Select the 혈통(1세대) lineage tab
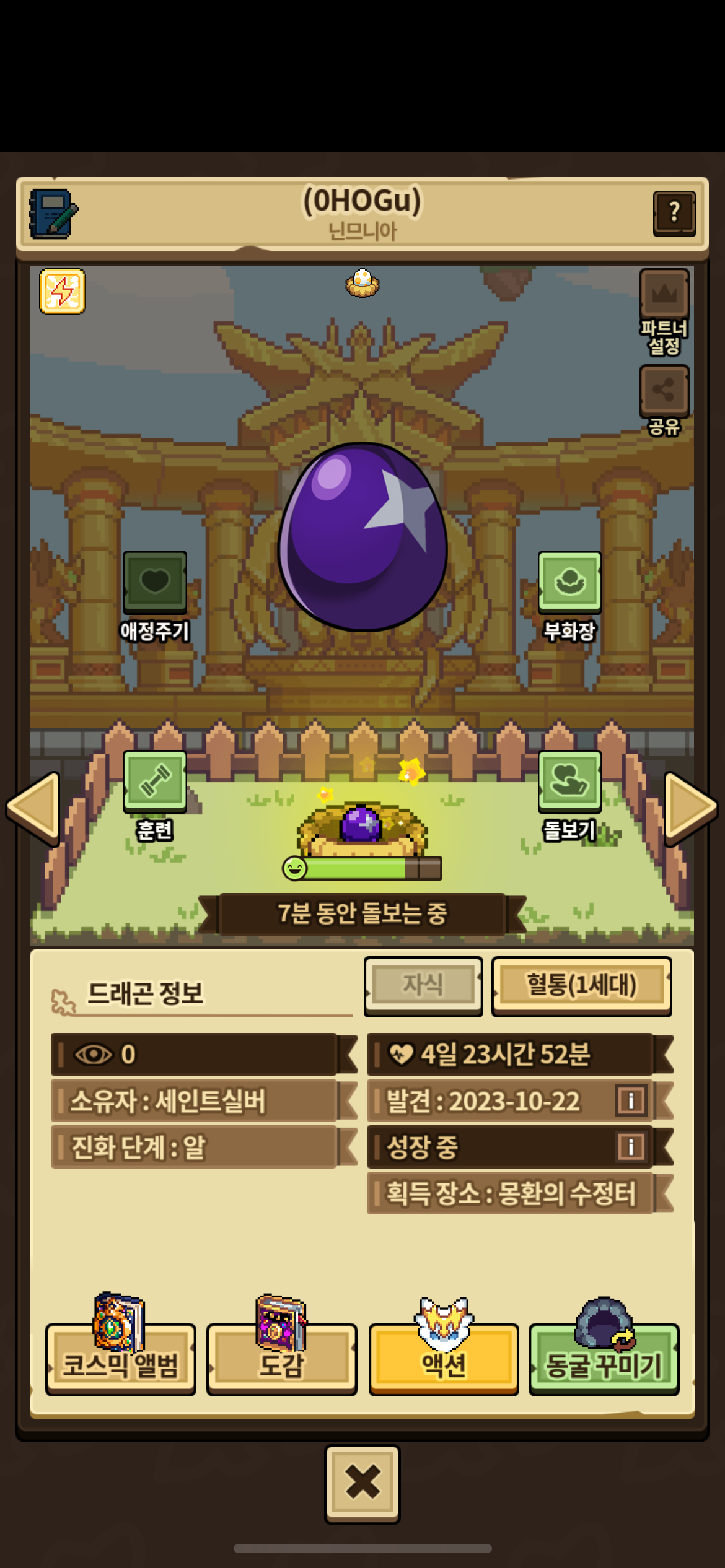Image resolution: width=725 pixels, height=1568 pixels. pos(581,985)
